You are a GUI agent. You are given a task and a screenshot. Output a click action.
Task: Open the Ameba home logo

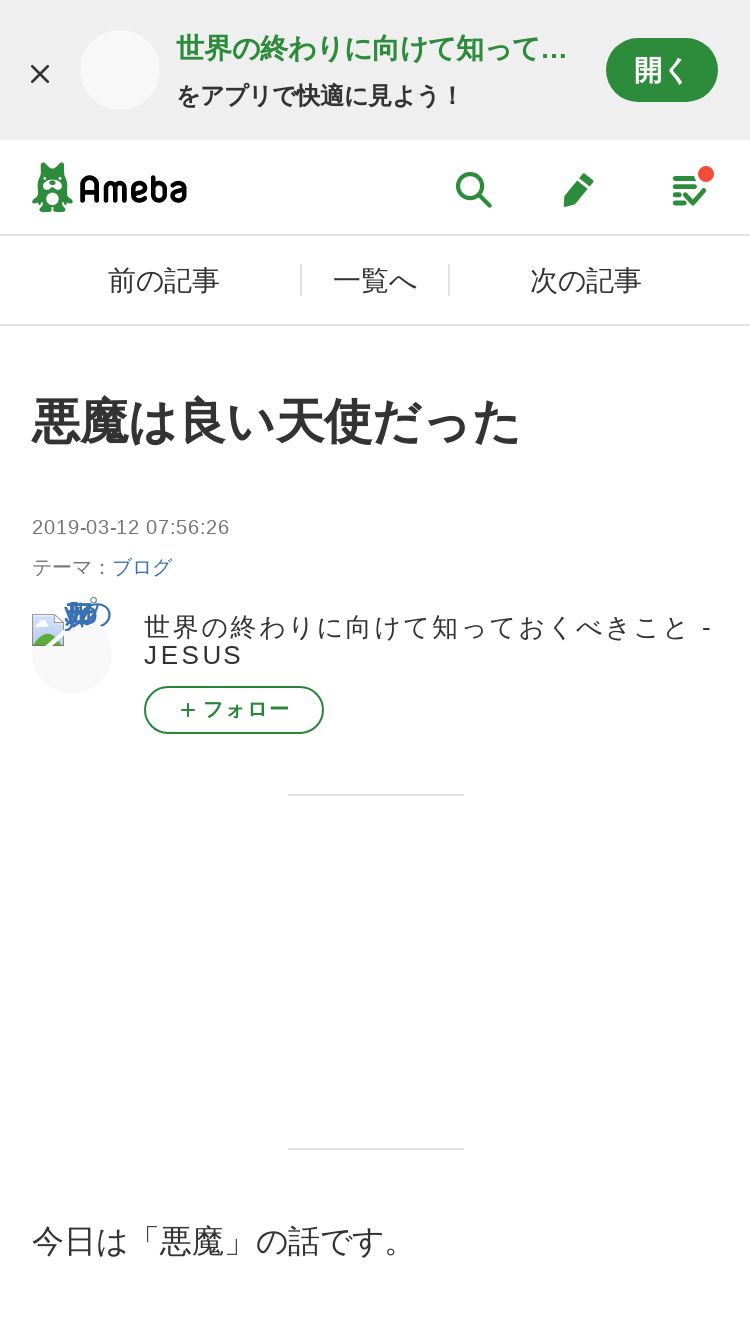click(x=110, y=188)
